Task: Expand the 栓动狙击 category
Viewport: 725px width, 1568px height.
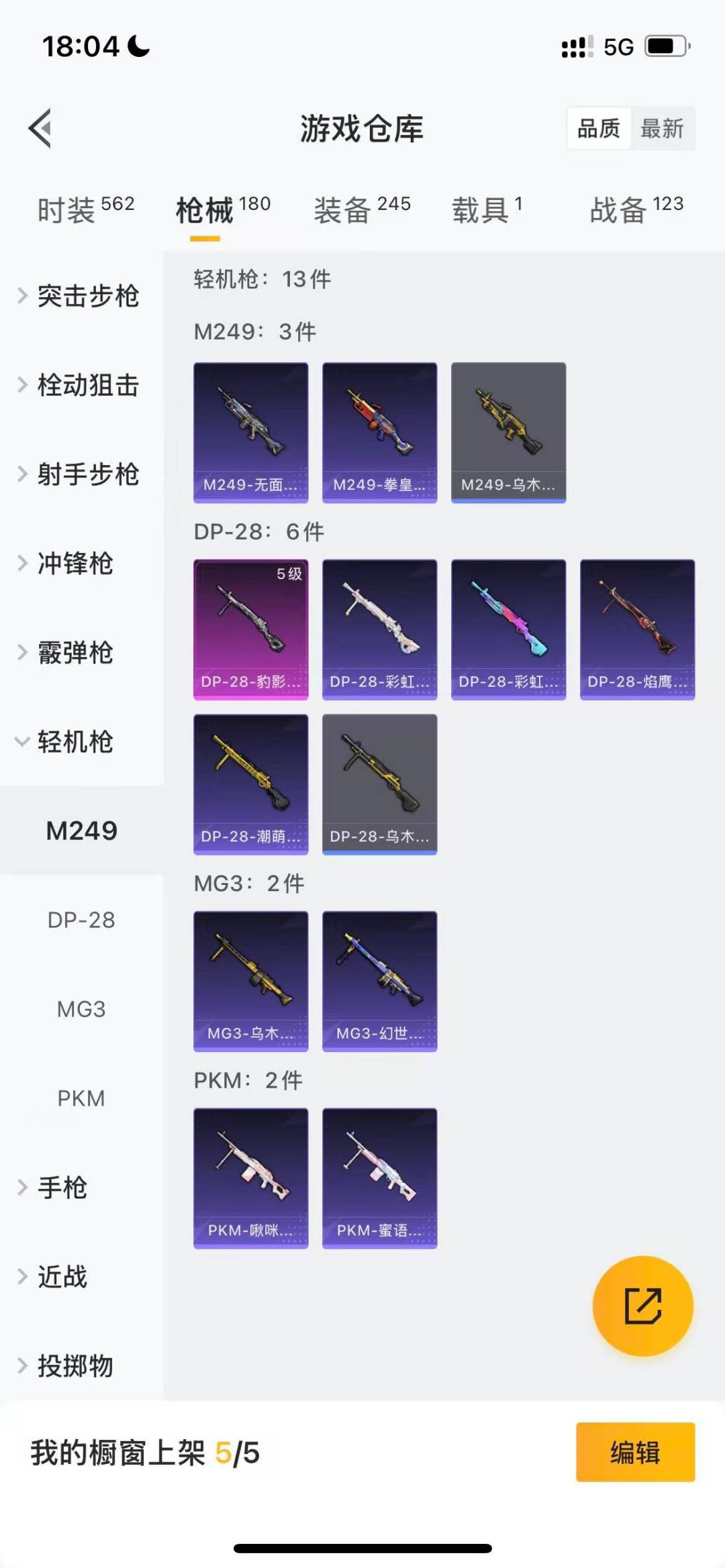Action: [81, 385]
